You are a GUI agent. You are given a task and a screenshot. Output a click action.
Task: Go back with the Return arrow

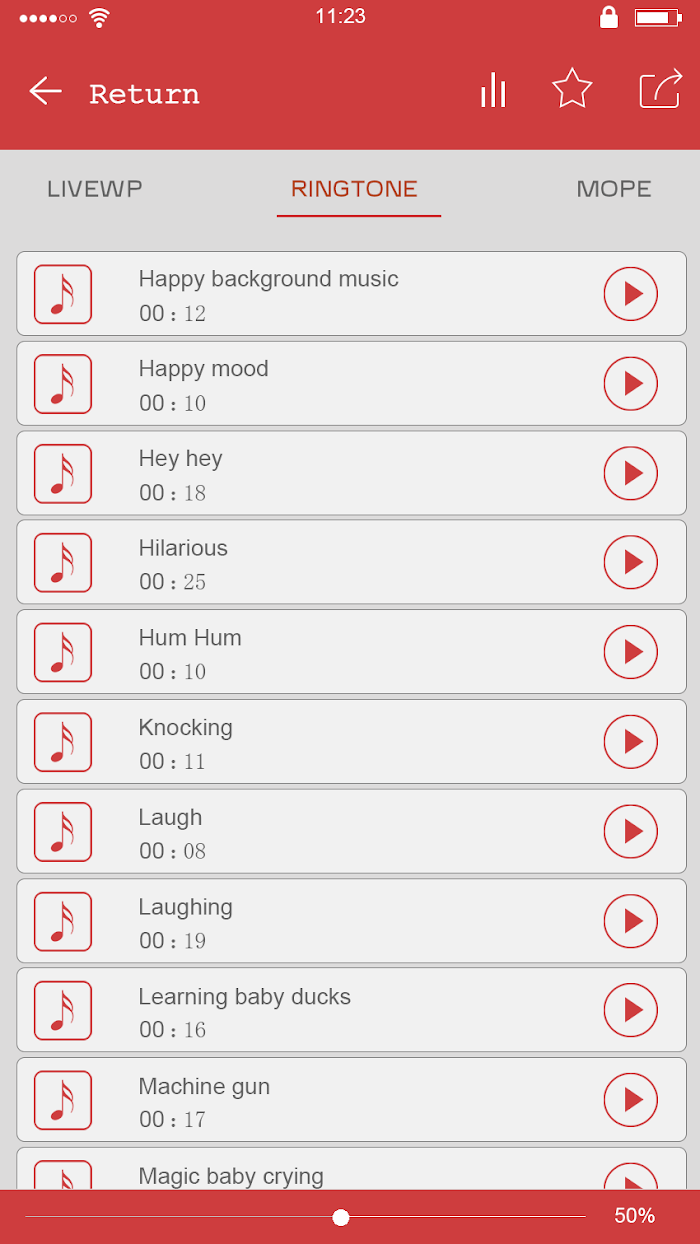[45, 92]
